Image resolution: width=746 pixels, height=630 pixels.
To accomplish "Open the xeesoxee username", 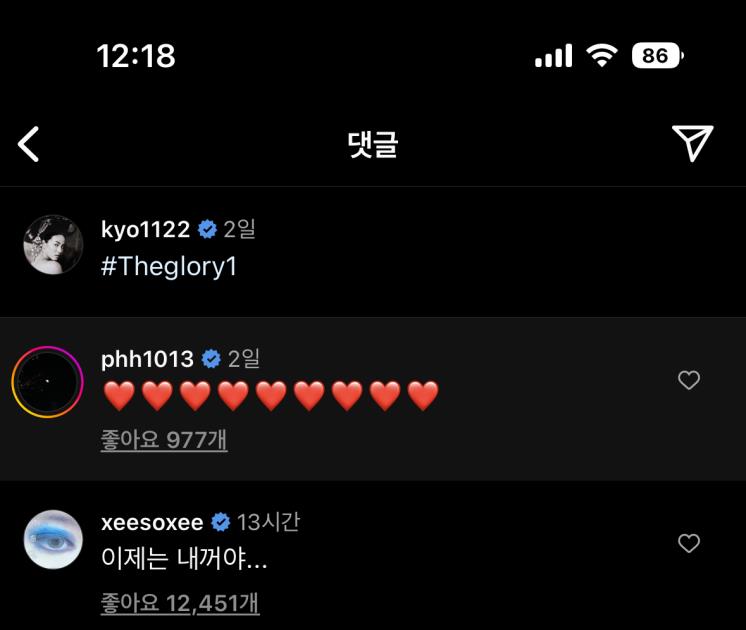I will coord(152,522).
